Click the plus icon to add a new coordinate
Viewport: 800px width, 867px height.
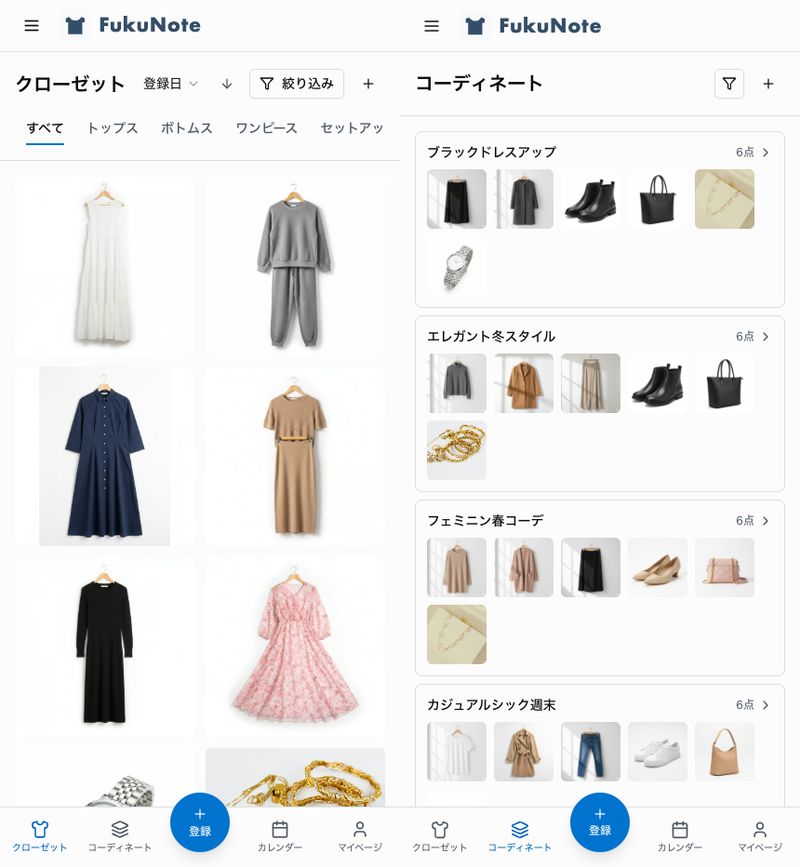(x=768, y=84)
